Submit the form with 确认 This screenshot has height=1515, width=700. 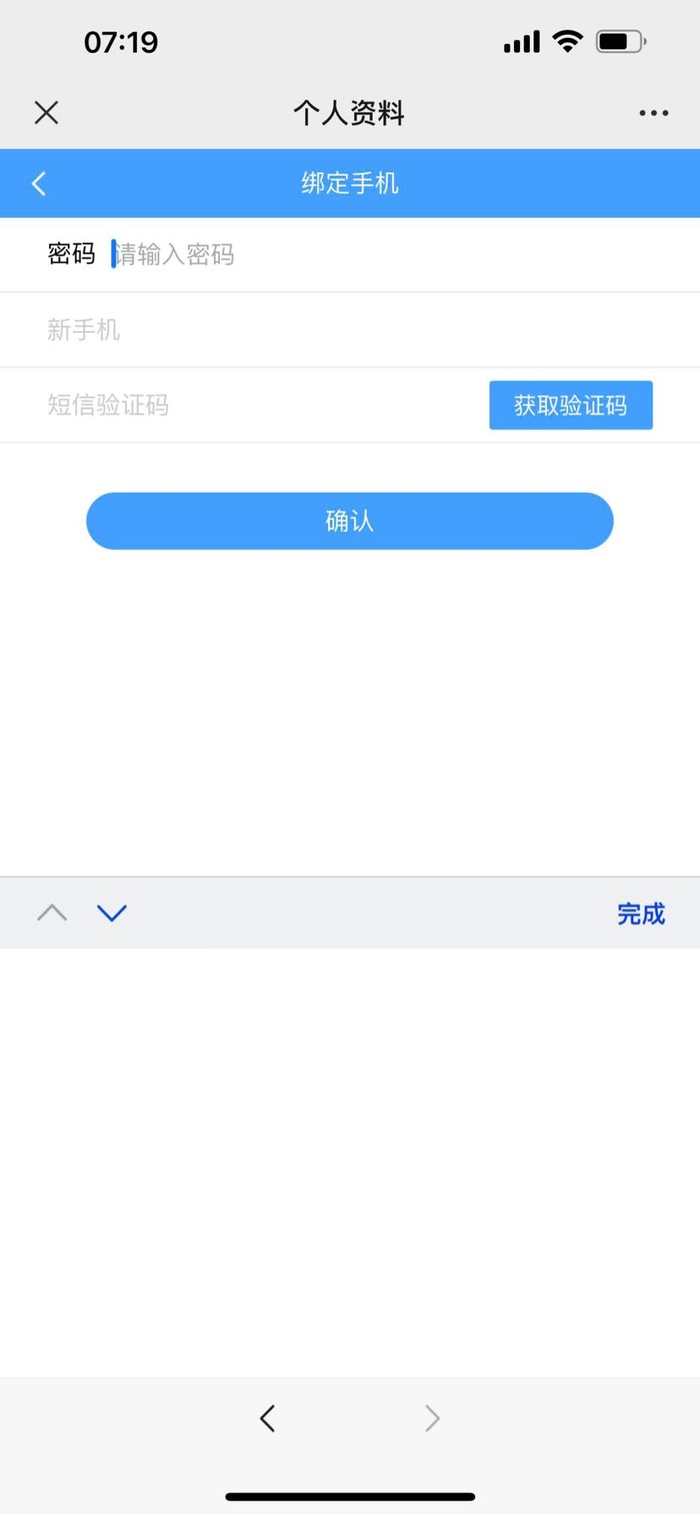pos(349,521)
